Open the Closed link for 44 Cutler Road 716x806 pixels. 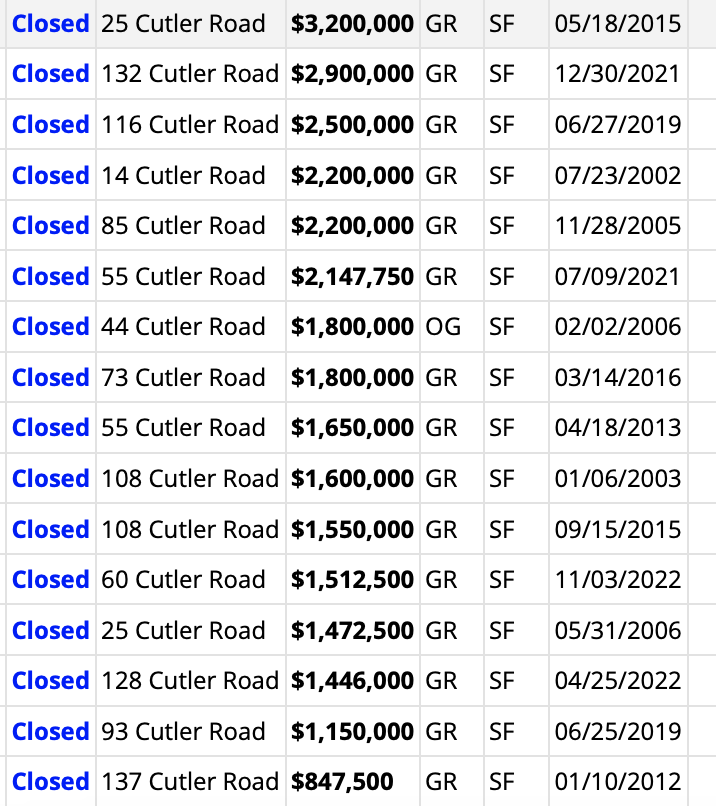[50, 326]
